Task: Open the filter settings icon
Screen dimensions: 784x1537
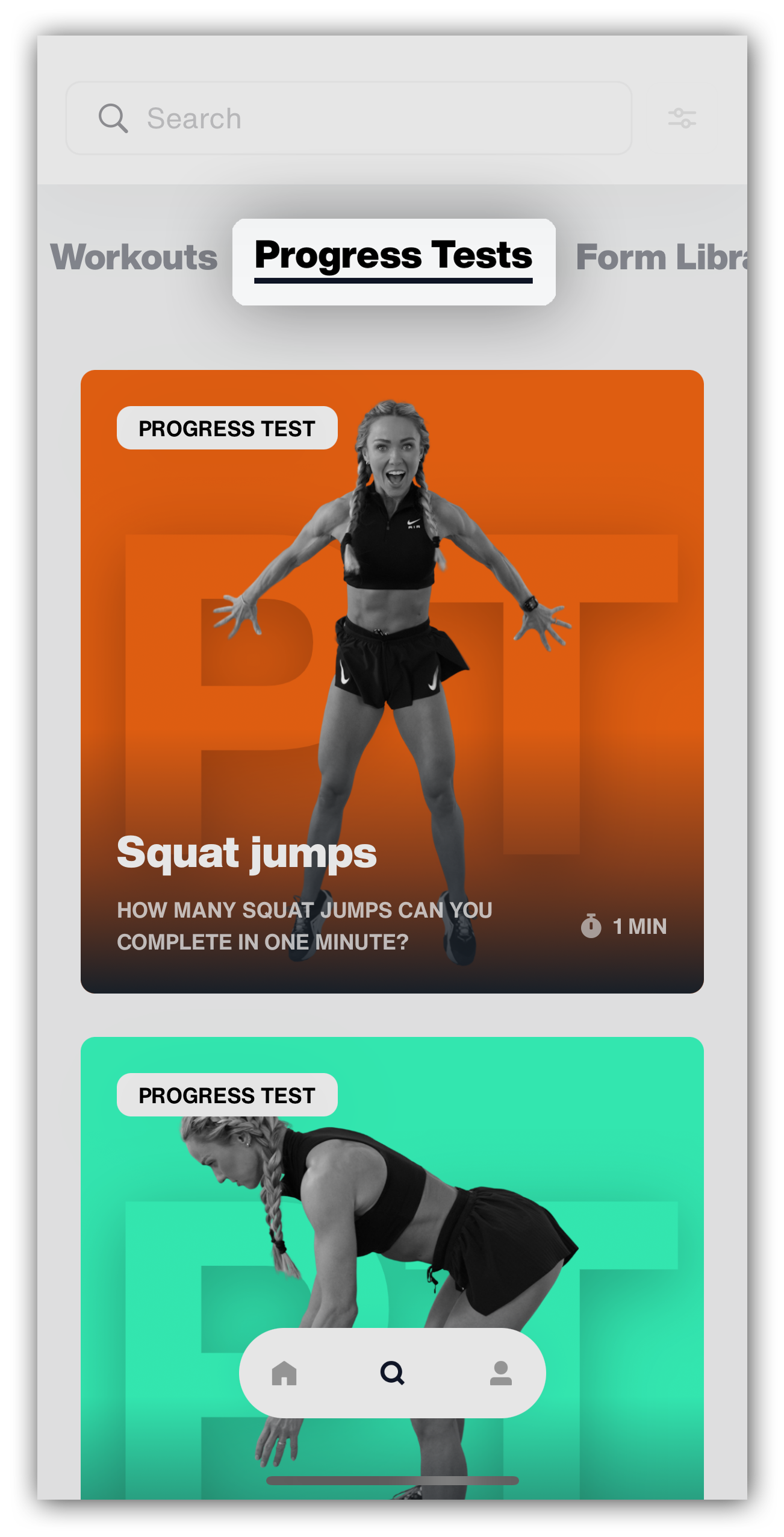Action: (681, 118)
